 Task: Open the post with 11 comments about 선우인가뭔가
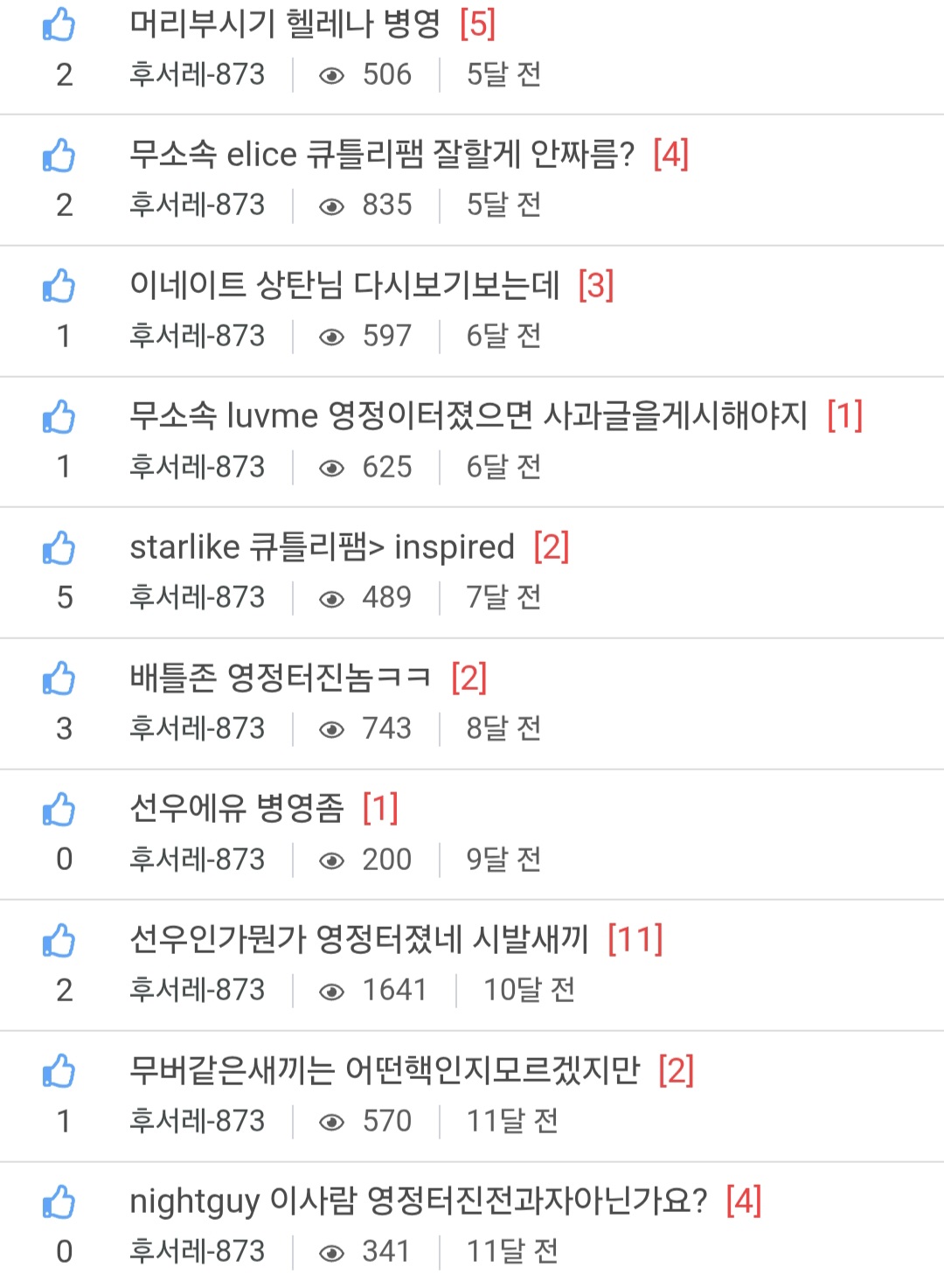click(x=358, y=939)
